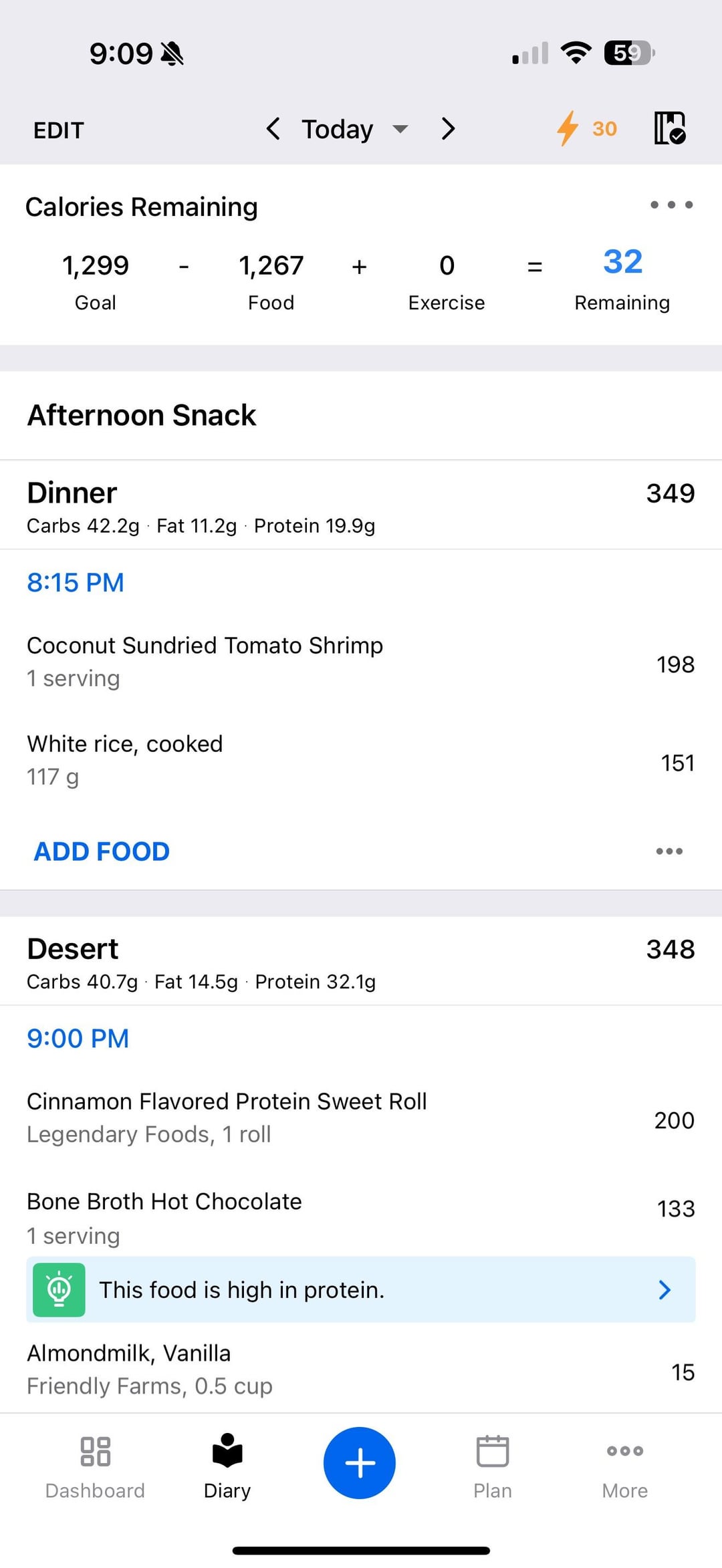Open Dinner more options dots
722x1568 pixels.
669,852
